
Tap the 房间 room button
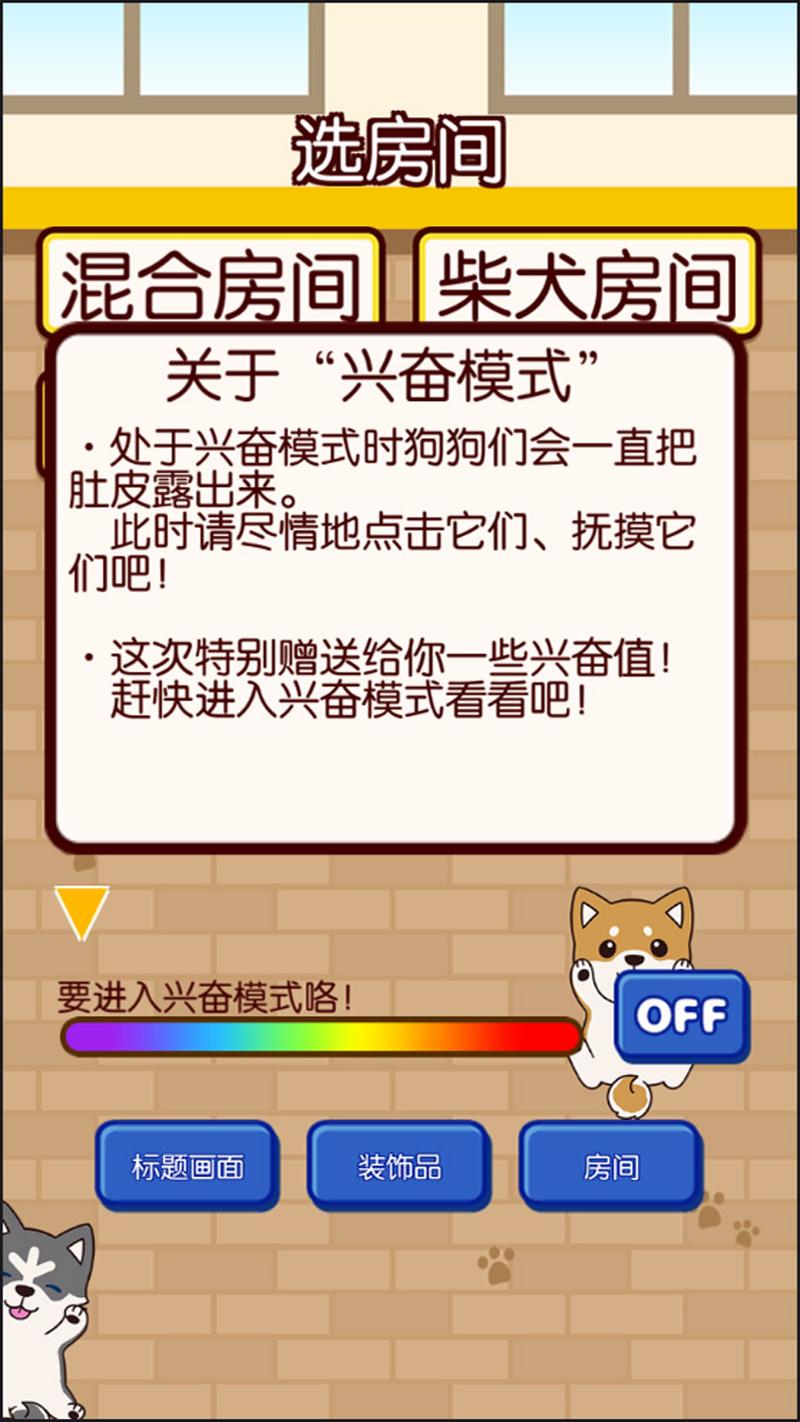611,1166
